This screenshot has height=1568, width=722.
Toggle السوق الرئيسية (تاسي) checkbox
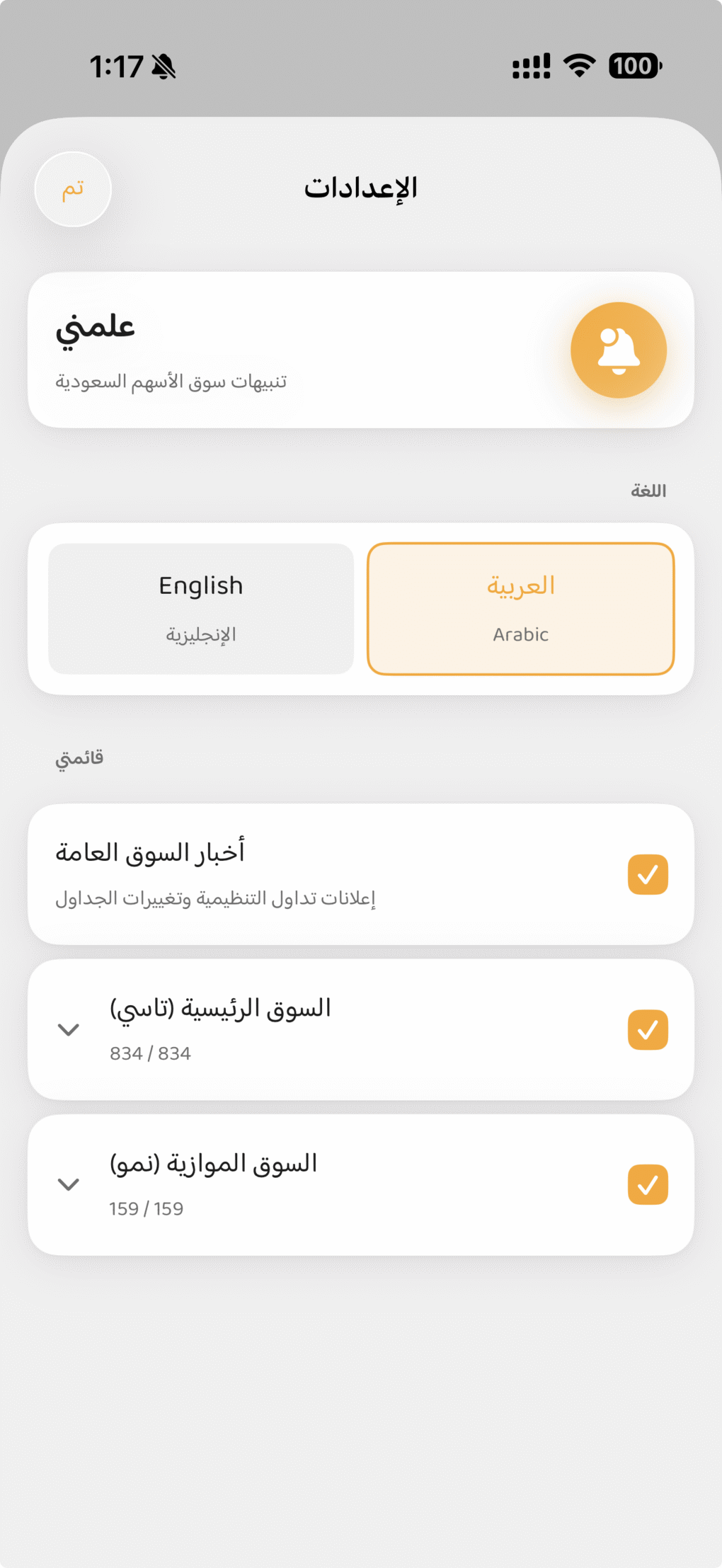(648, 1029)
